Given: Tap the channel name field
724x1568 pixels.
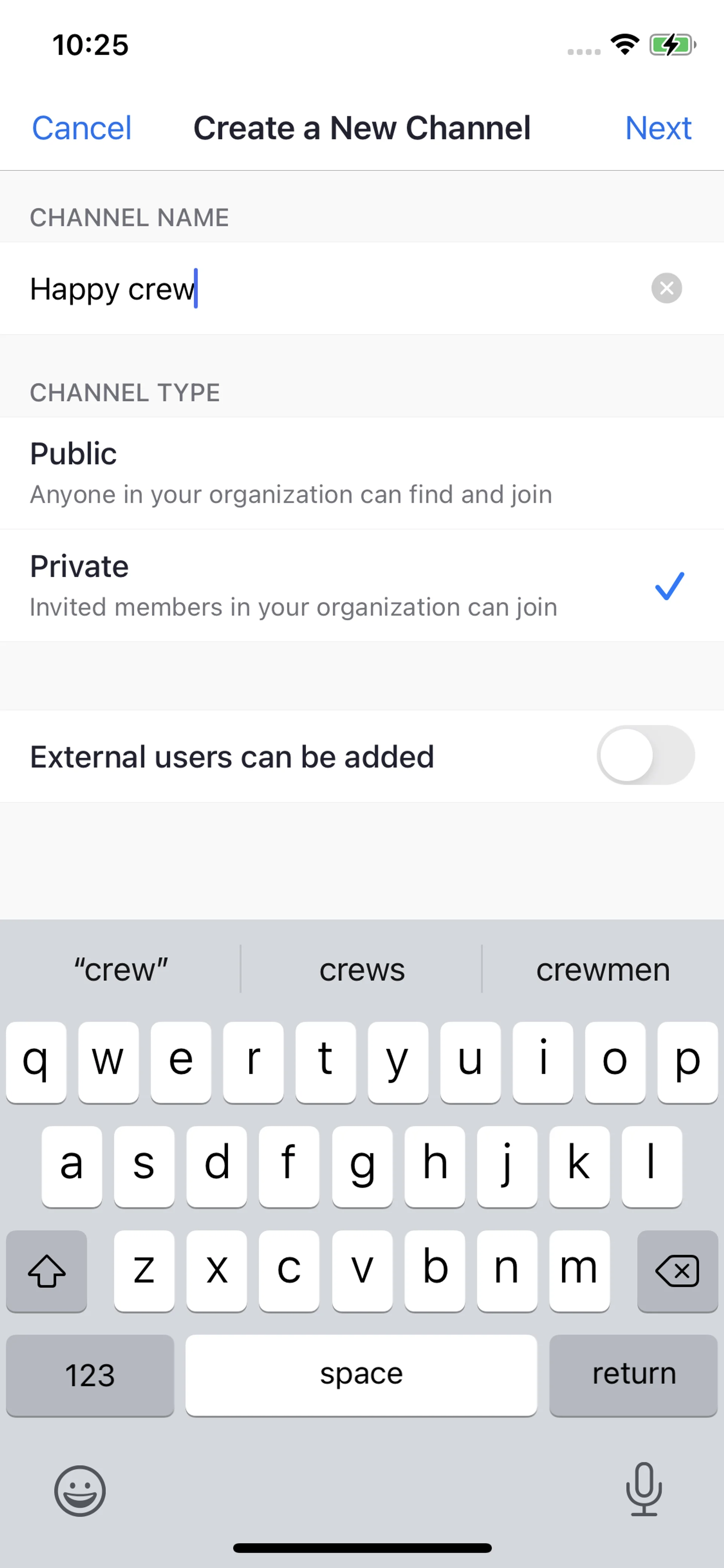Looking at the screenshot, I should click(x=328, y=289).
